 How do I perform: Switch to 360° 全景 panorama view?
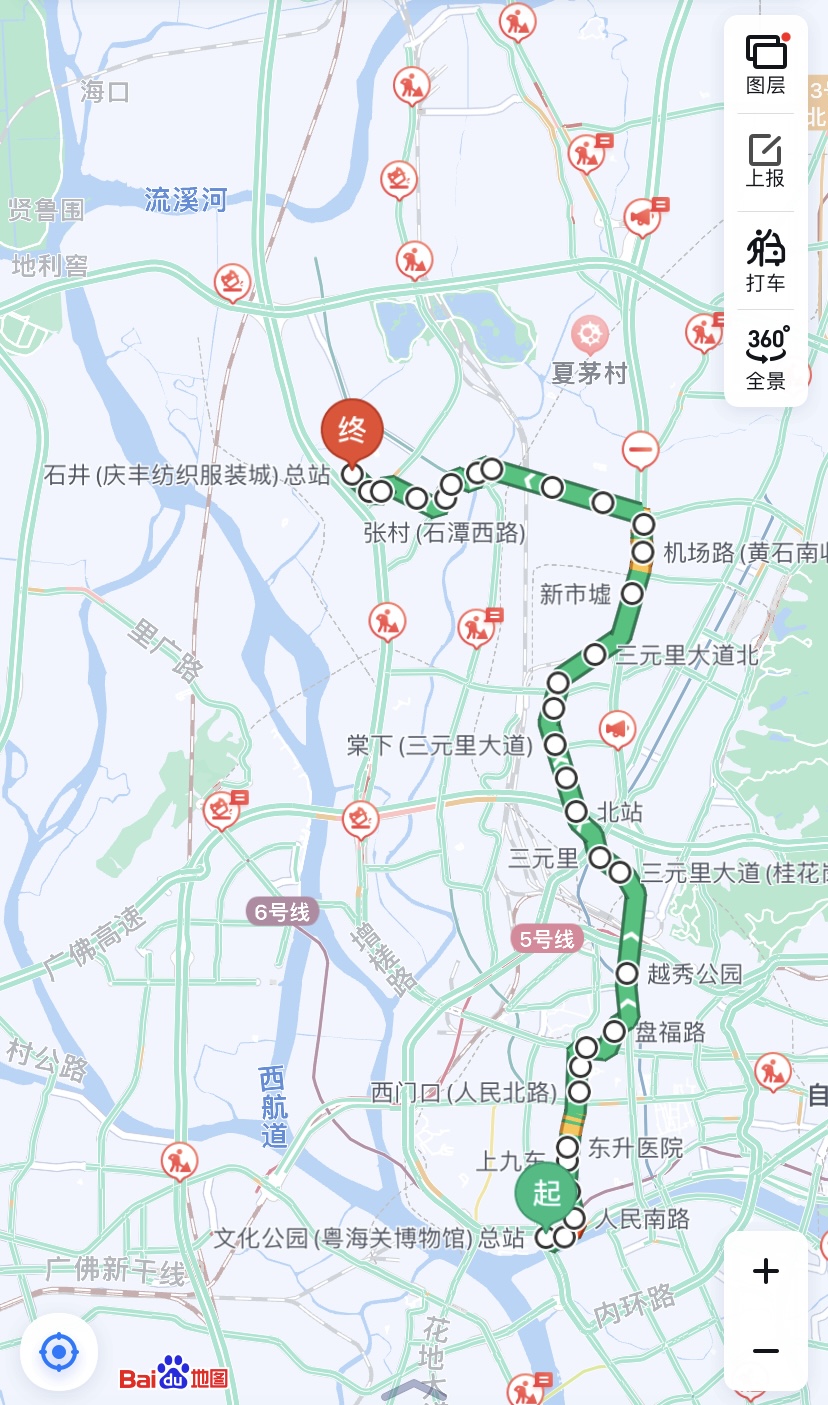click(x=765, y=357)
